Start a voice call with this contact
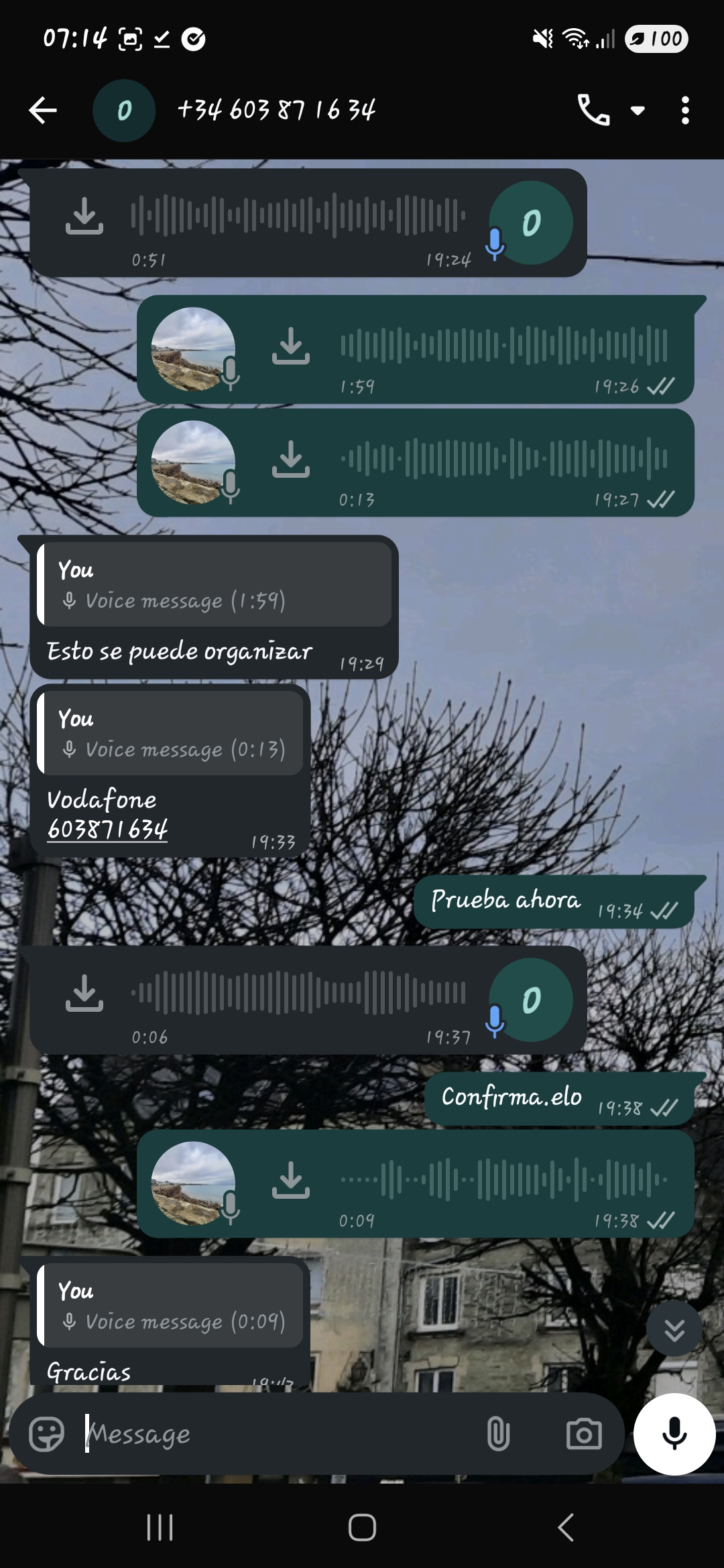 [593, 111]
